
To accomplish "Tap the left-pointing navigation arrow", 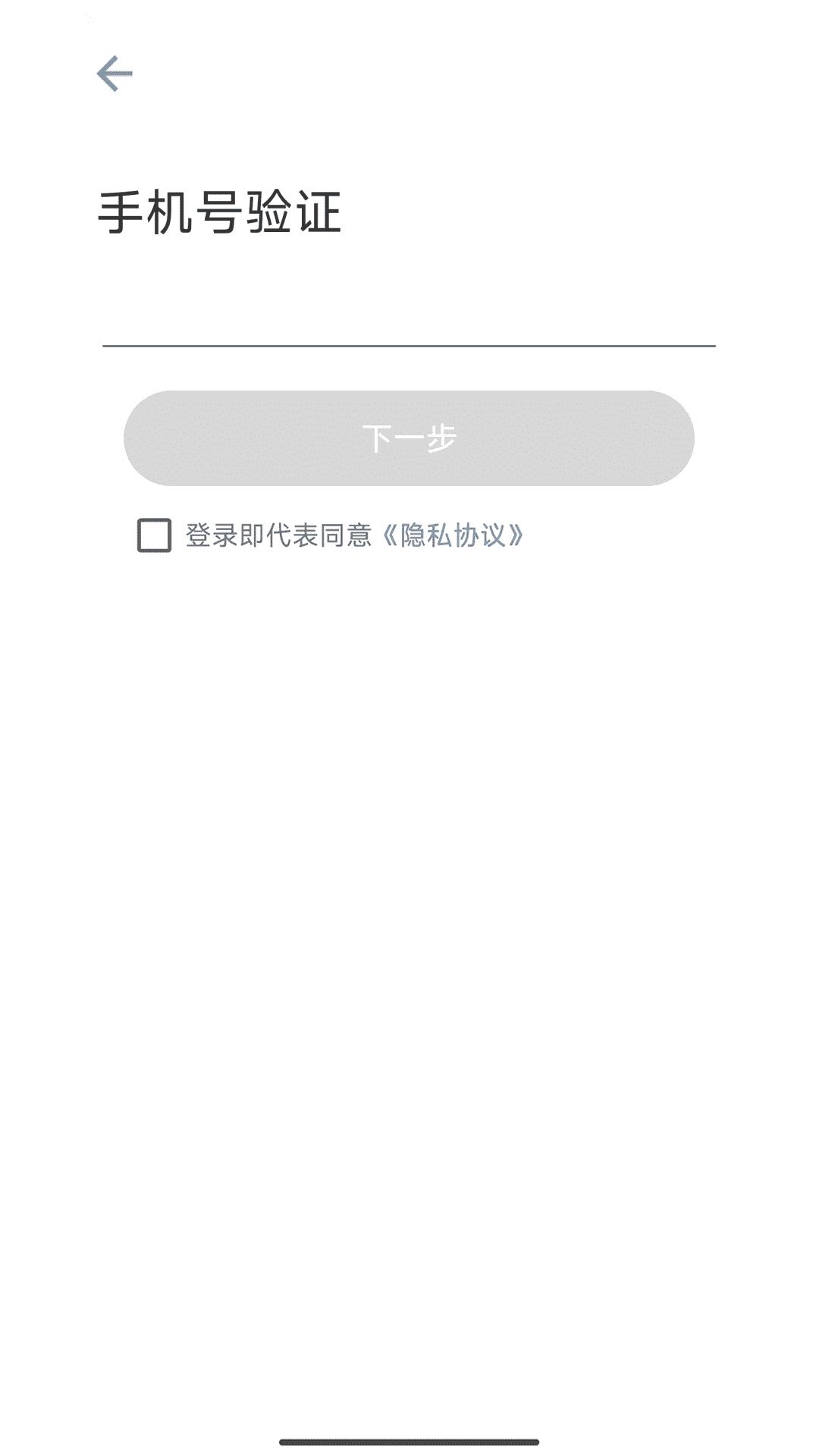I will (115, 74).
